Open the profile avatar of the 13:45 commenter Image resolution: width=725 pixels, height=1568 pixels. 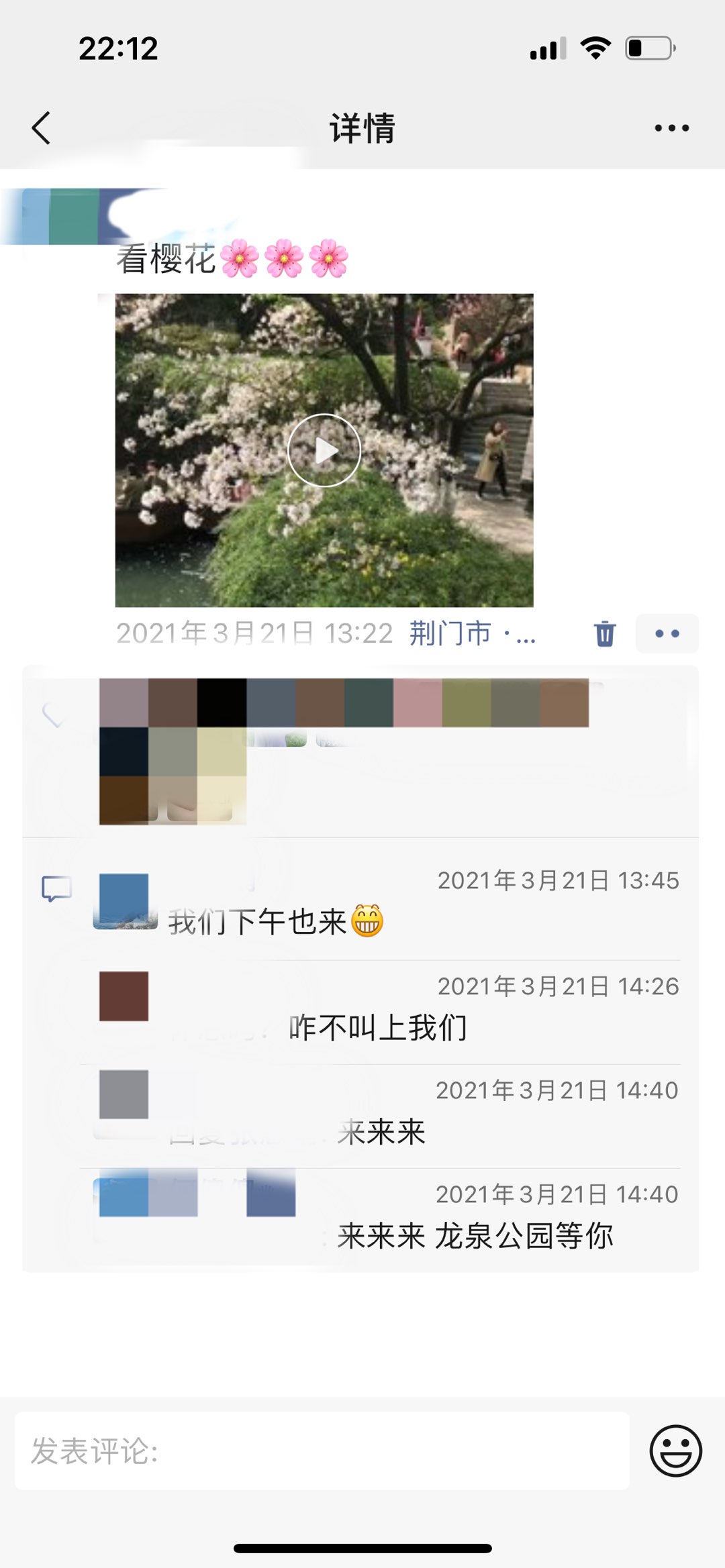[x=124, y=899]
